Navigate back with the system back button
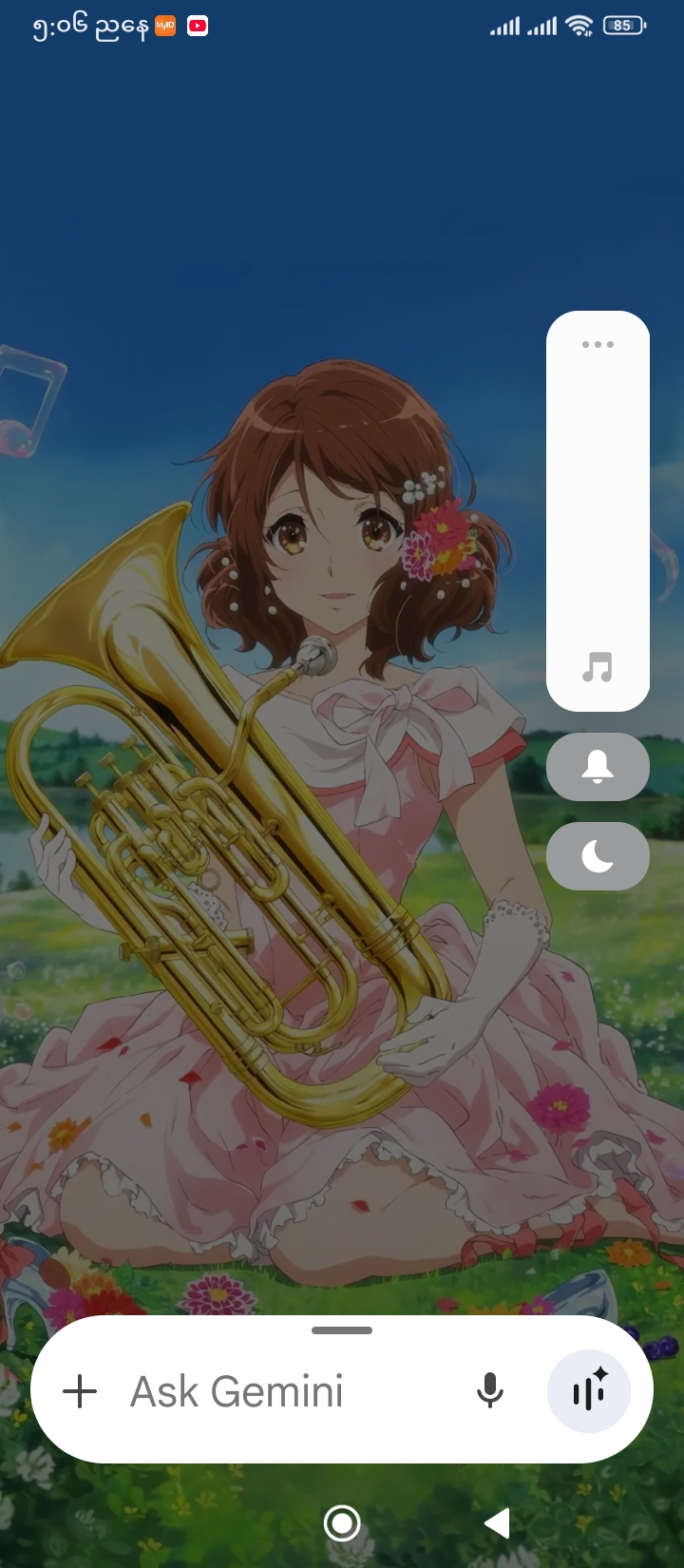 coord(498,1523)
